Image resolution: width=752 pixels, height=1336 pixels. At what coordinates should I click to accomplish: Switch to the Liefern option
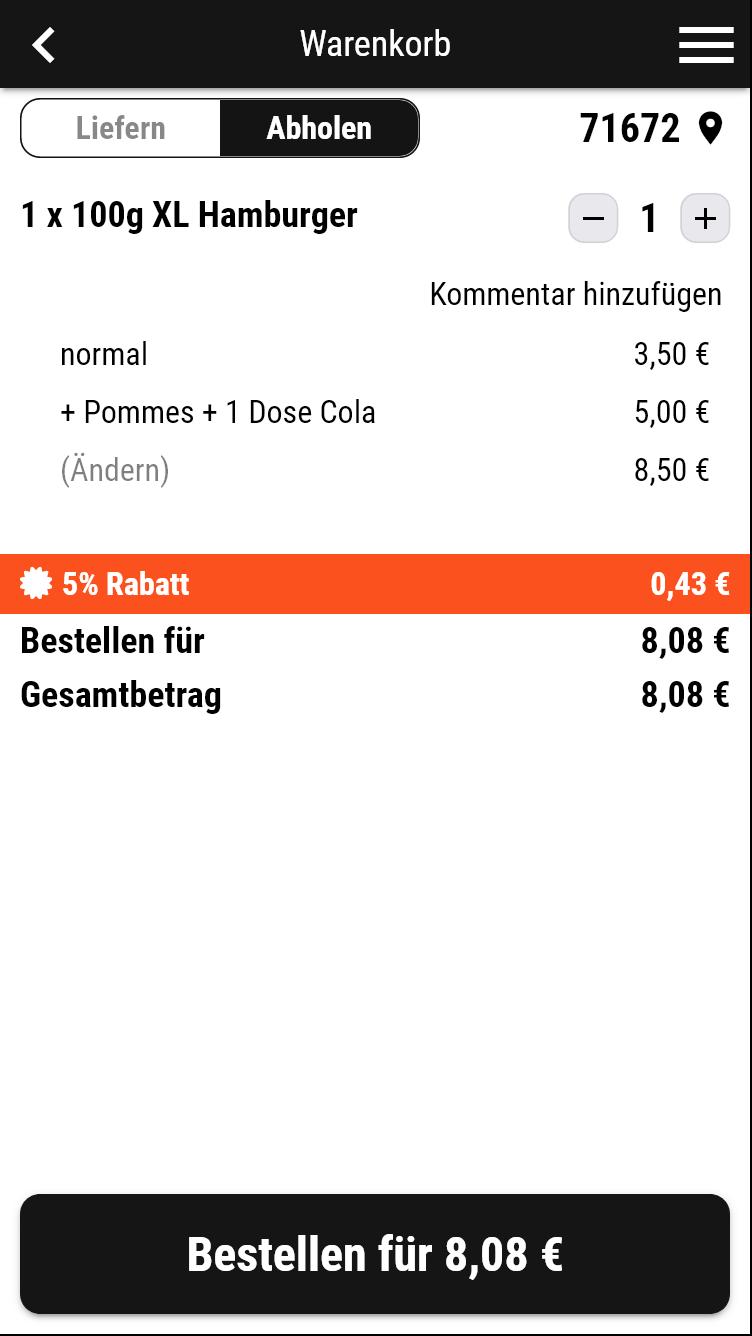tap(121, 128)
